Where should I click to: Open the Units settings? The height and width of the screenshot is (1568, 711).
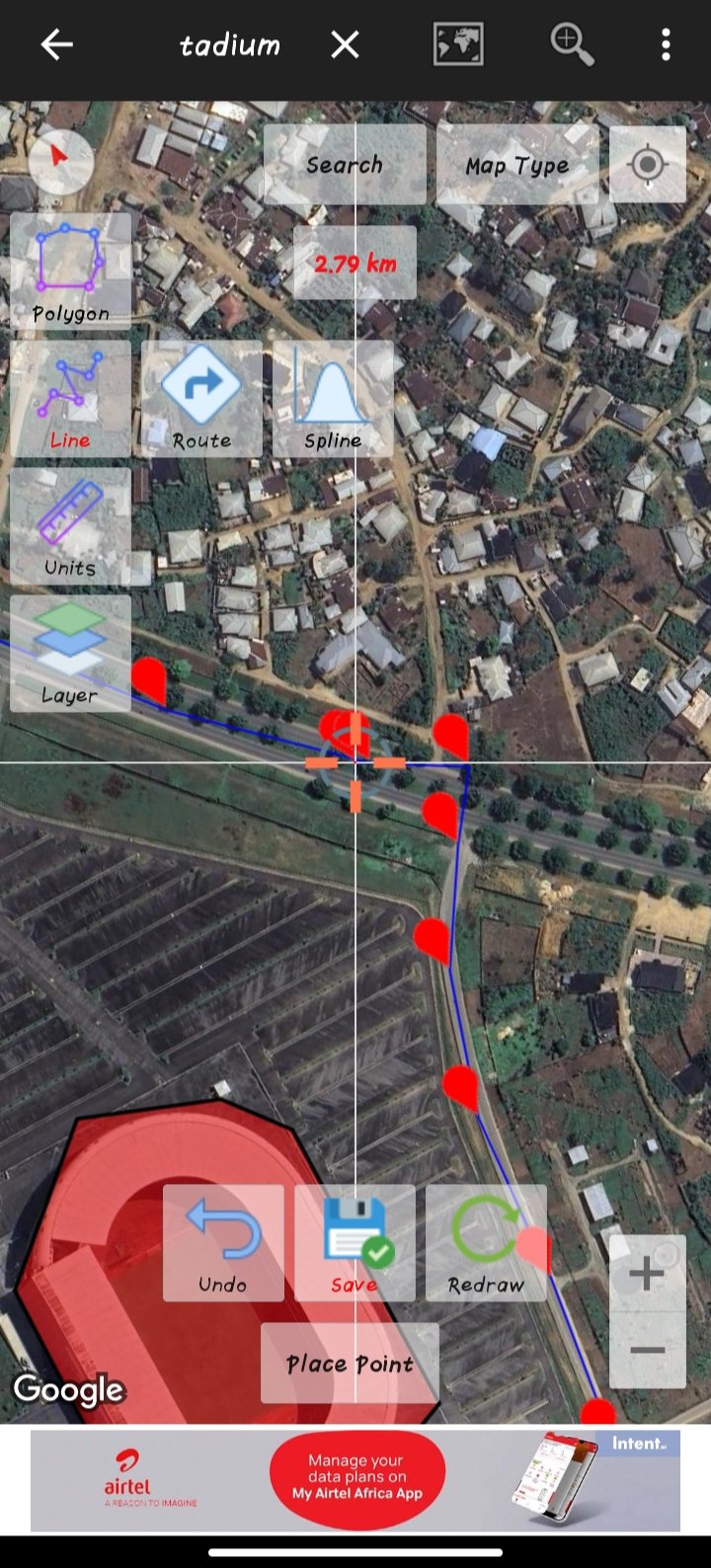(70, 526)
